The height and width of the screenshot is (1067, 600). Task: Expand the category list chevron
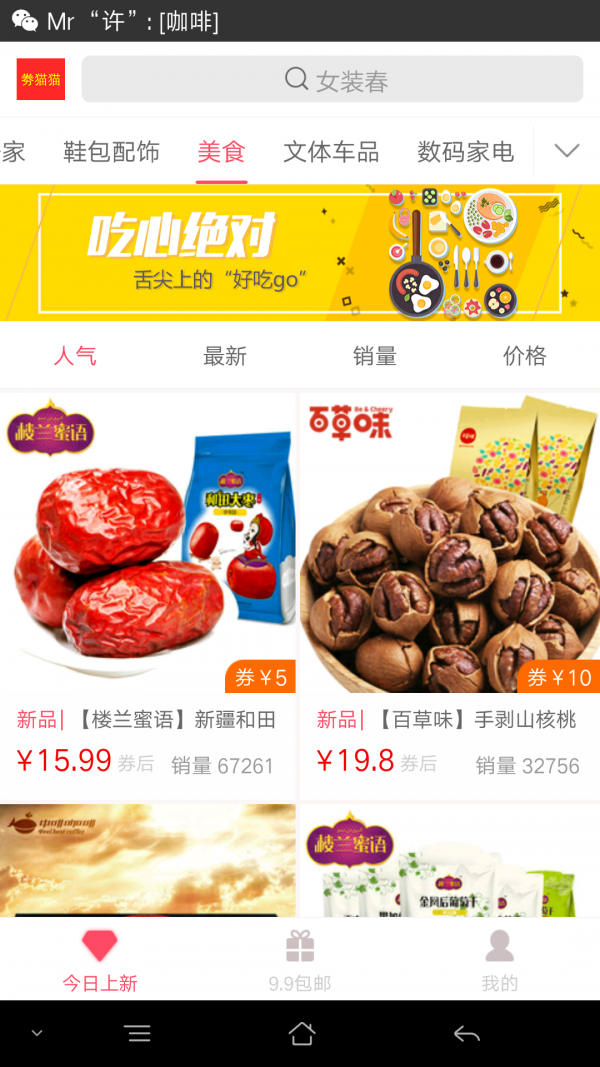coord(567,151)
